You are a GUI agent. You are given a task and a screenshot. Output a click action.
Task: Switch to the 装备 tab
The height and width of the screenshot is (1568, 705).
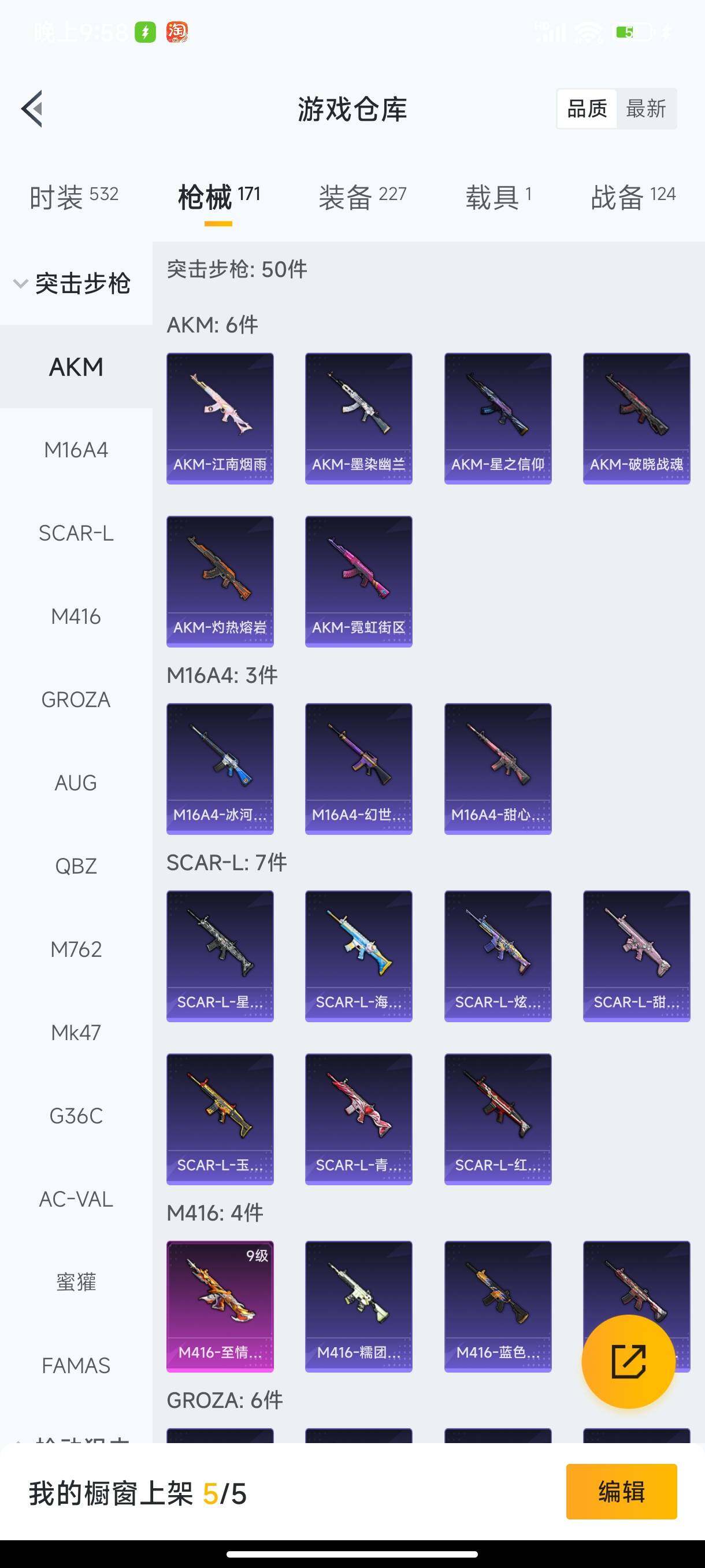point(362,197)
